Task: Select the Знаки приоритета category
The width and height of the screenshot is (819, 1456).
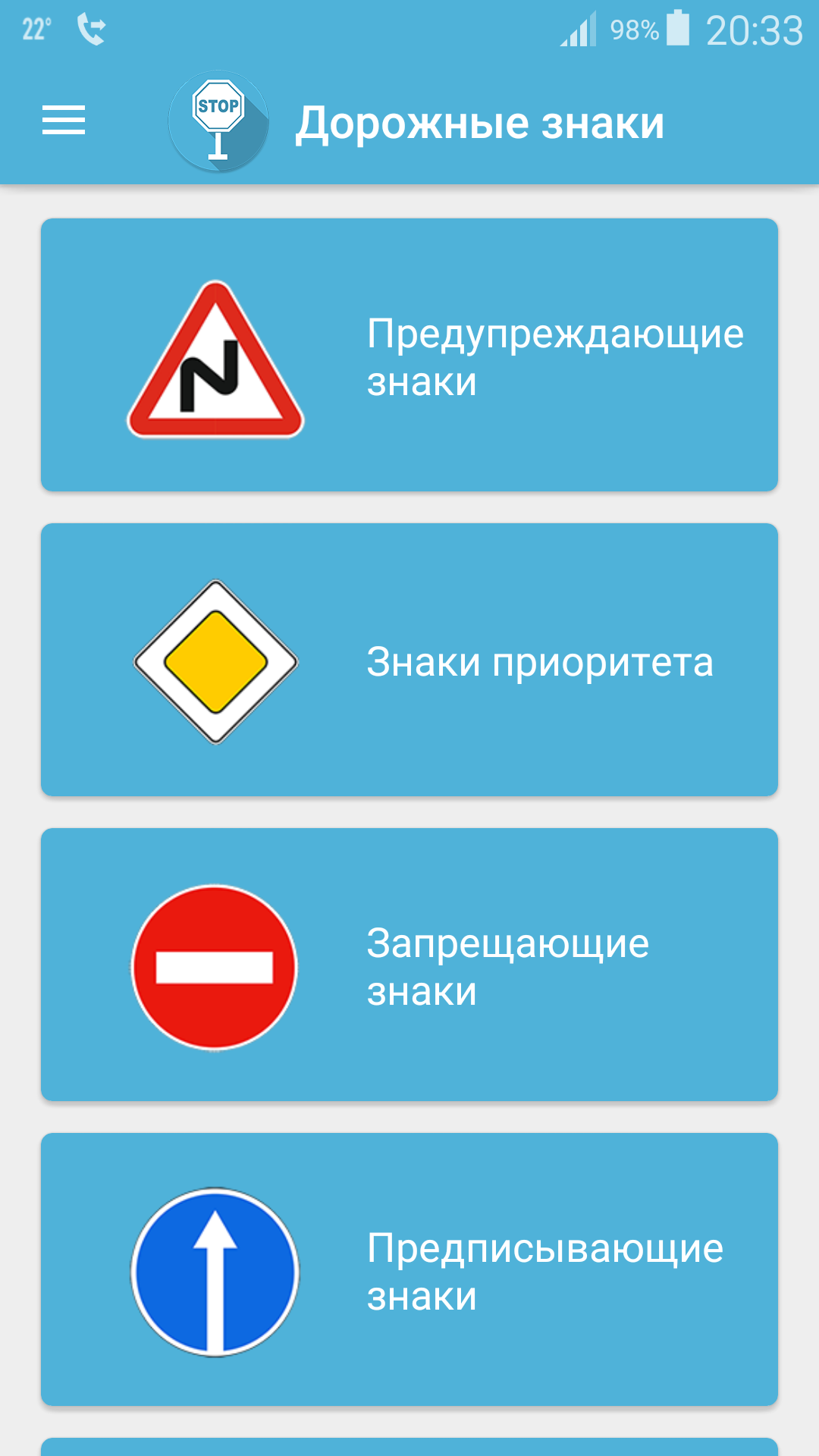Action: (409, 660)
